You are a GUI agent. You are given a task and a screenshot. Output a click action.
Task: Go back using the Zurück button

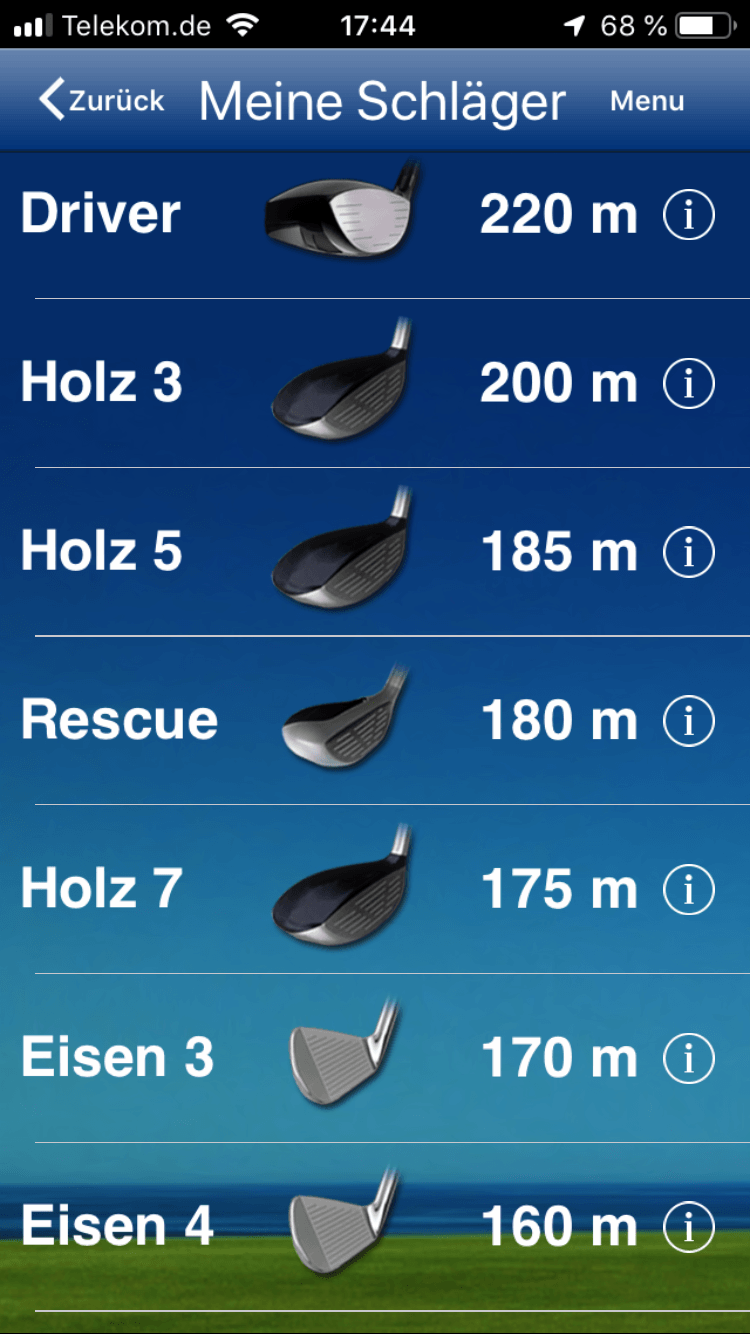(102, 101)
